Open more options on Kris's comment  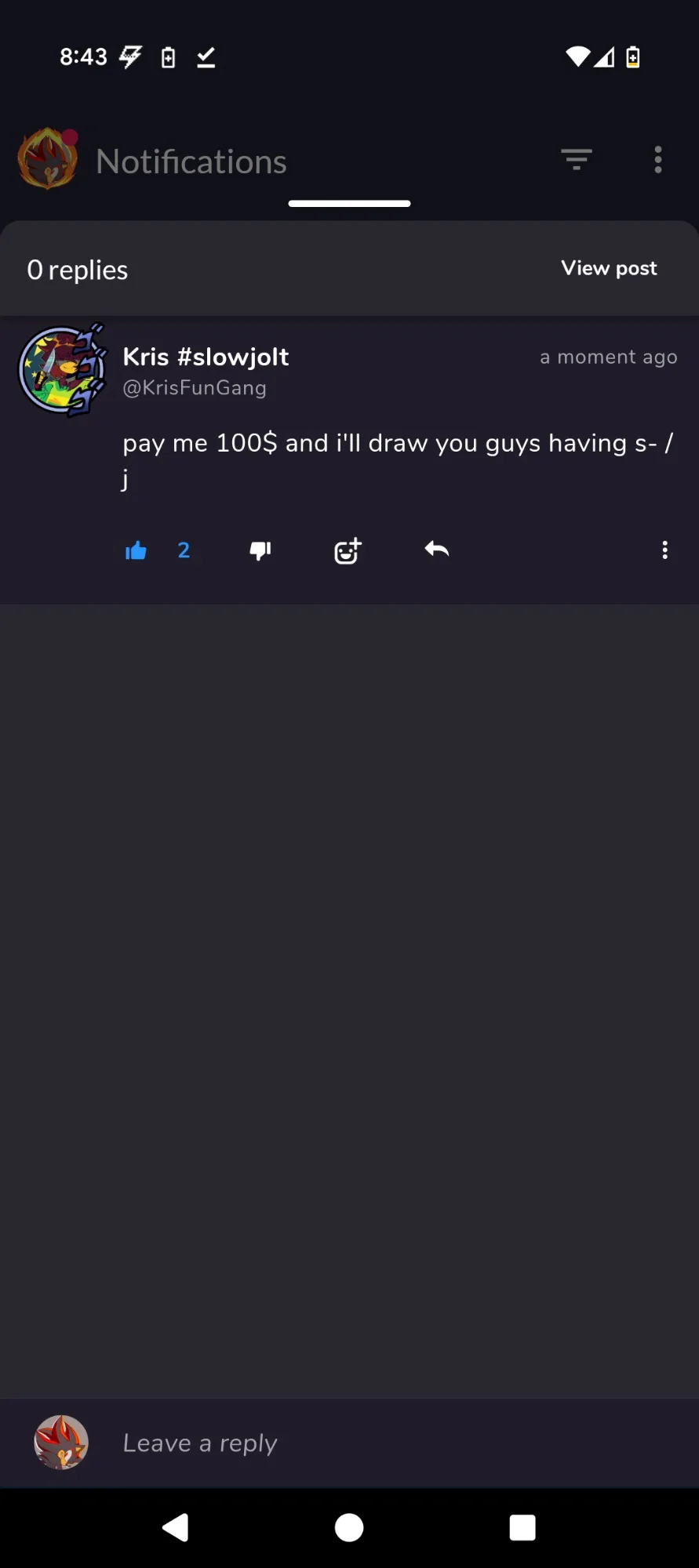(664, 550)
